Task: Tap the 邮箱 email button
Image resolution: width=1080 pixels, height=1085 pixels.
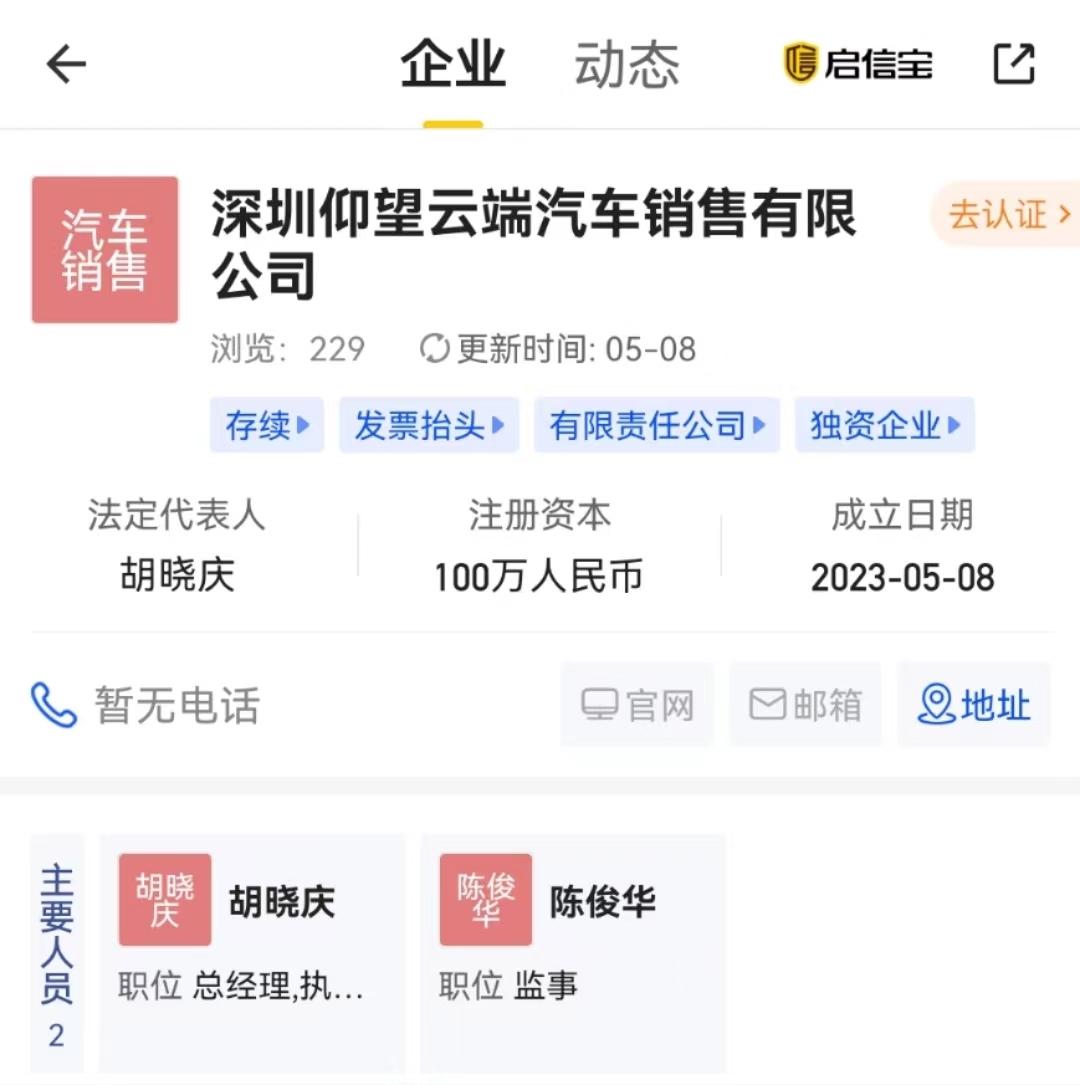Action: click(x=805, y=704)
